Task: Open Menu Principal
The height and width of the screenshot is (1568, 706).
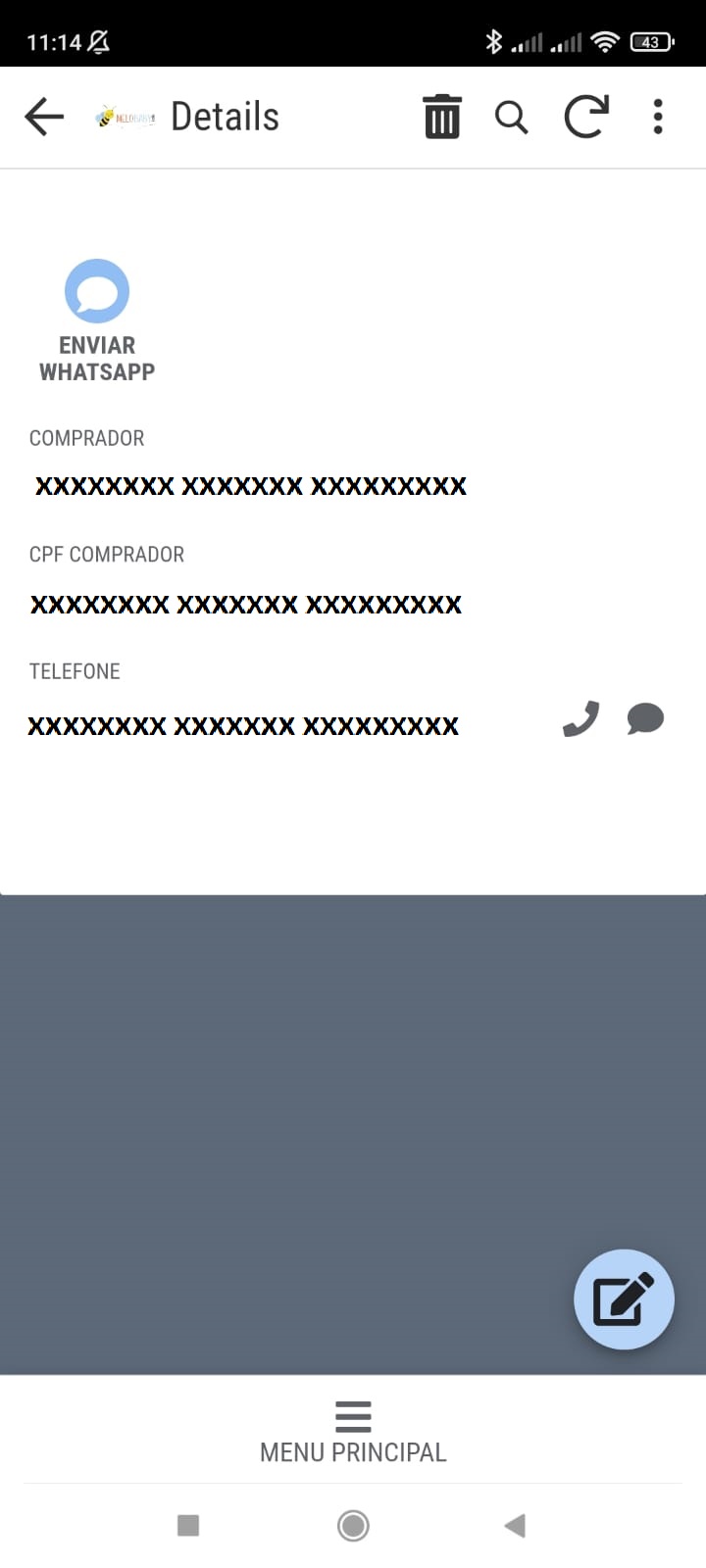Action: click(x=353, y=1432)
